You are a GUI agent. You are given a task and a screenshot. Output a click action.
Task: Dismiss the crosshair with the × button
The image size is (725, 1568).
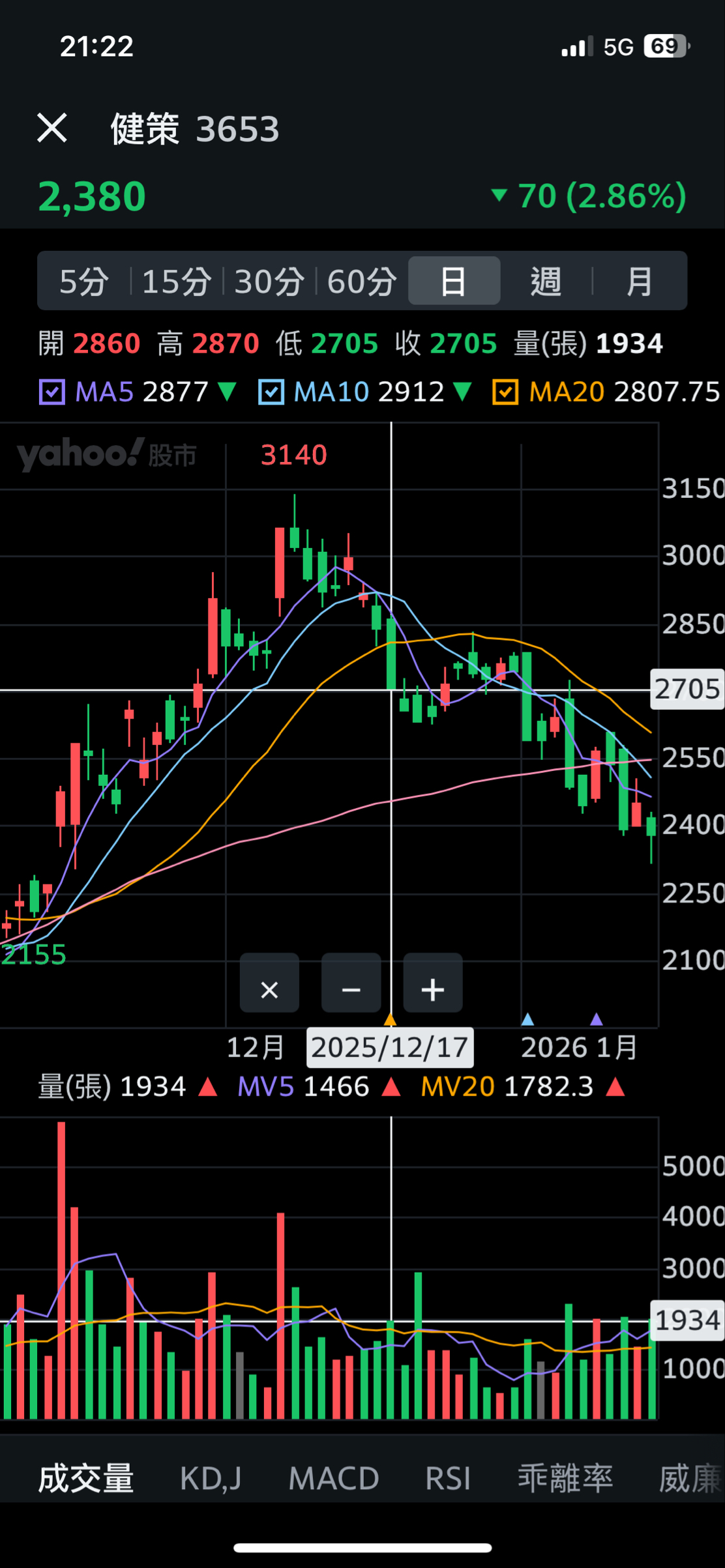tap(269, 989)
